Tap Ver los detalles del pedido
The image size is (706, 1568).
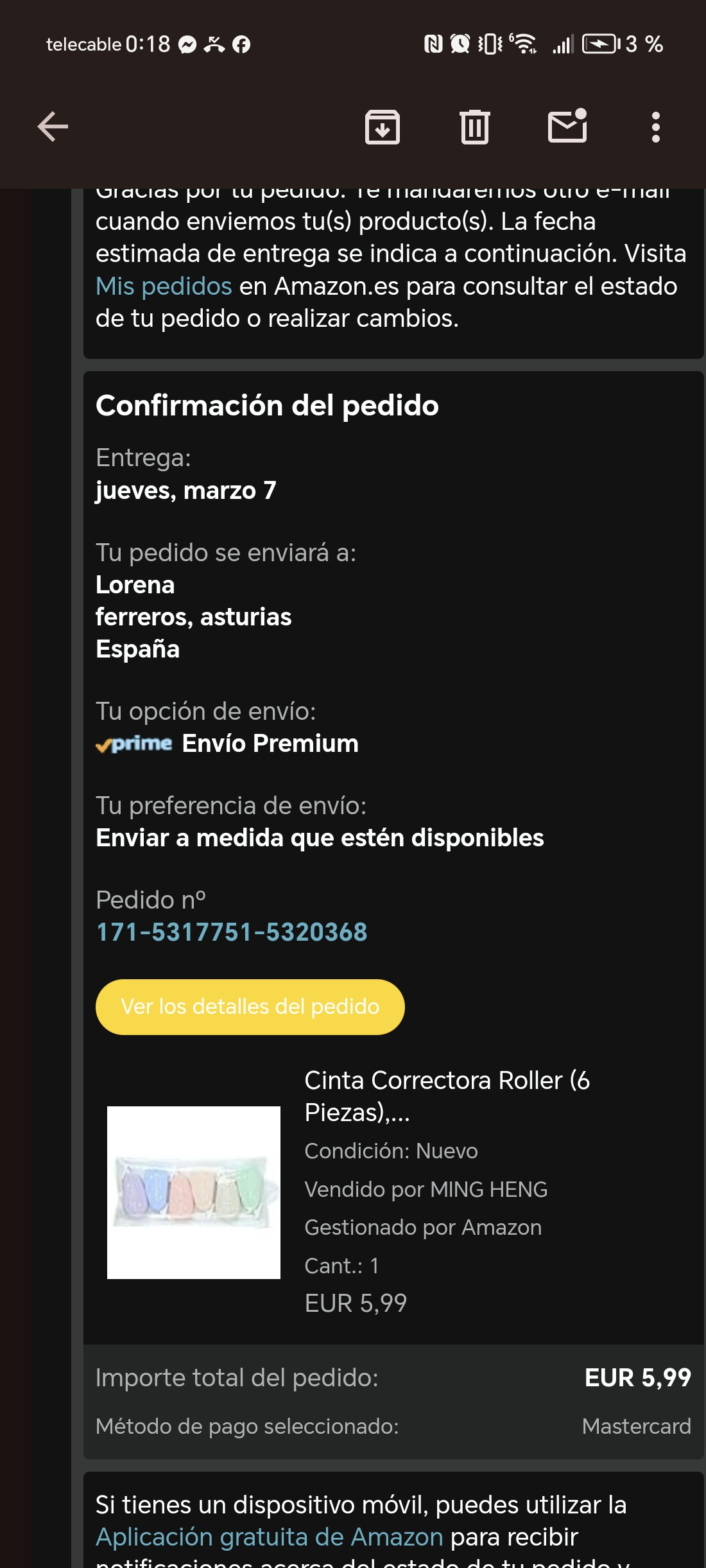[x=250, y=1007]
